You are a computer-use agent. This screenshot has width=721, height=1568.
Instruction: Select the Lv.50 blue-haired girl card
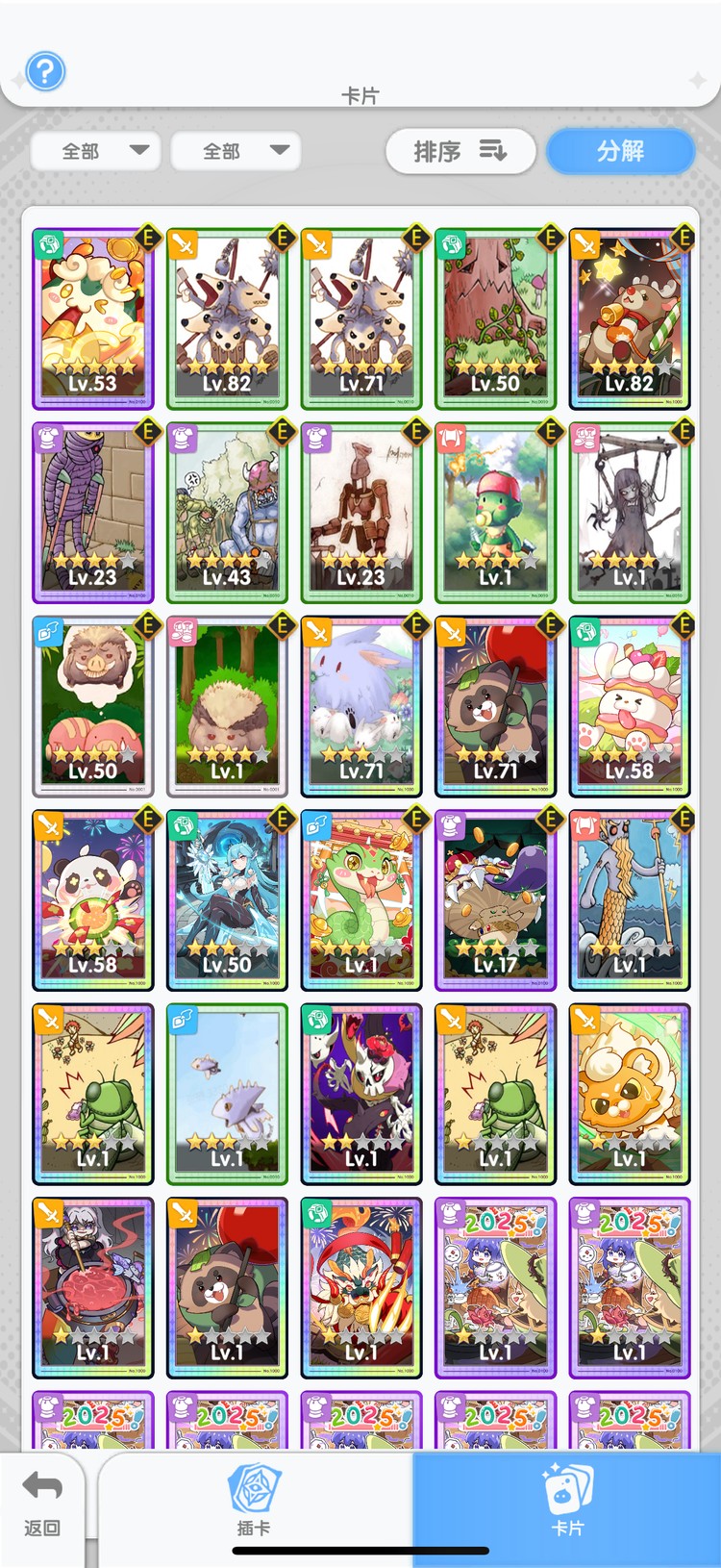click(227, 899)
